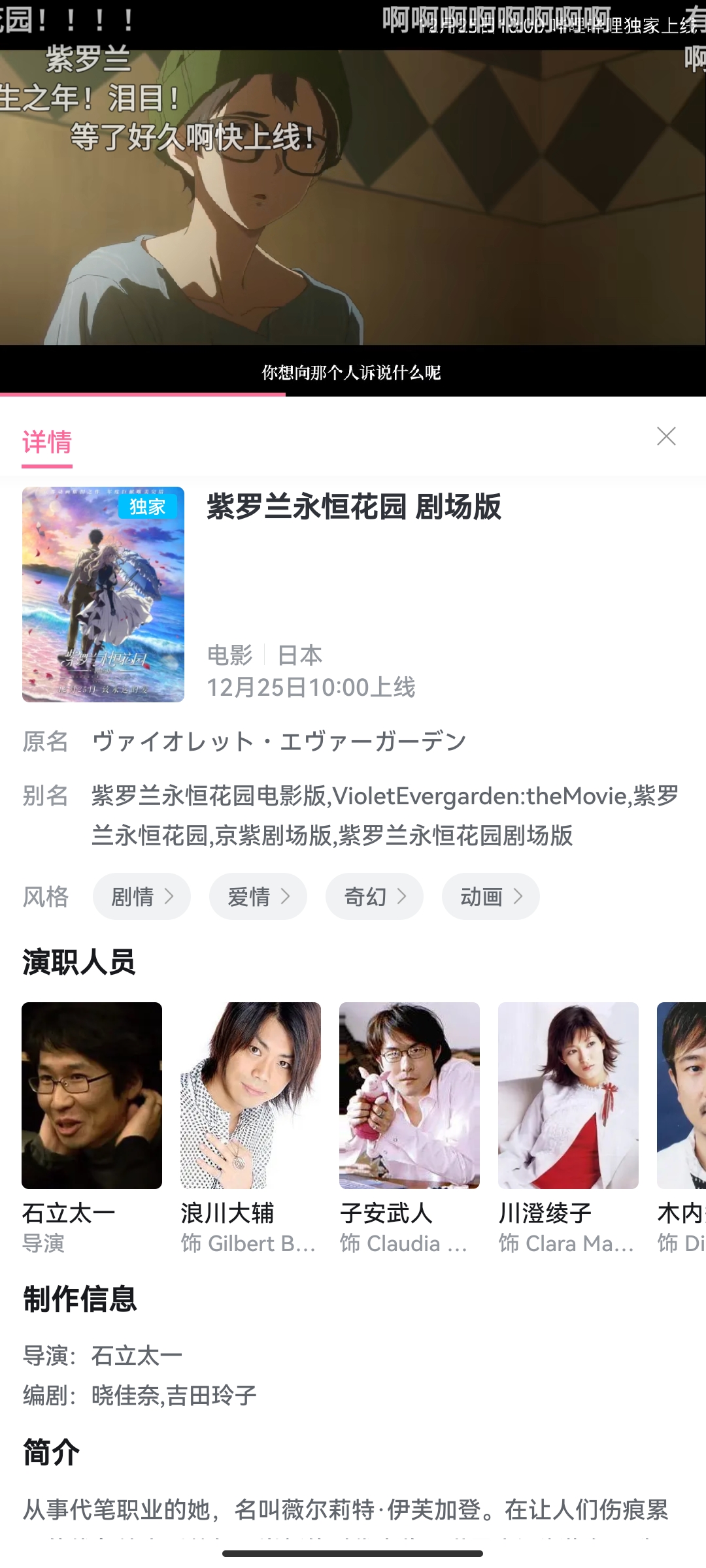This screenshot has height=1568, width=706.
Task: Select the 详情 tab
Action: (x=46, y=442)
